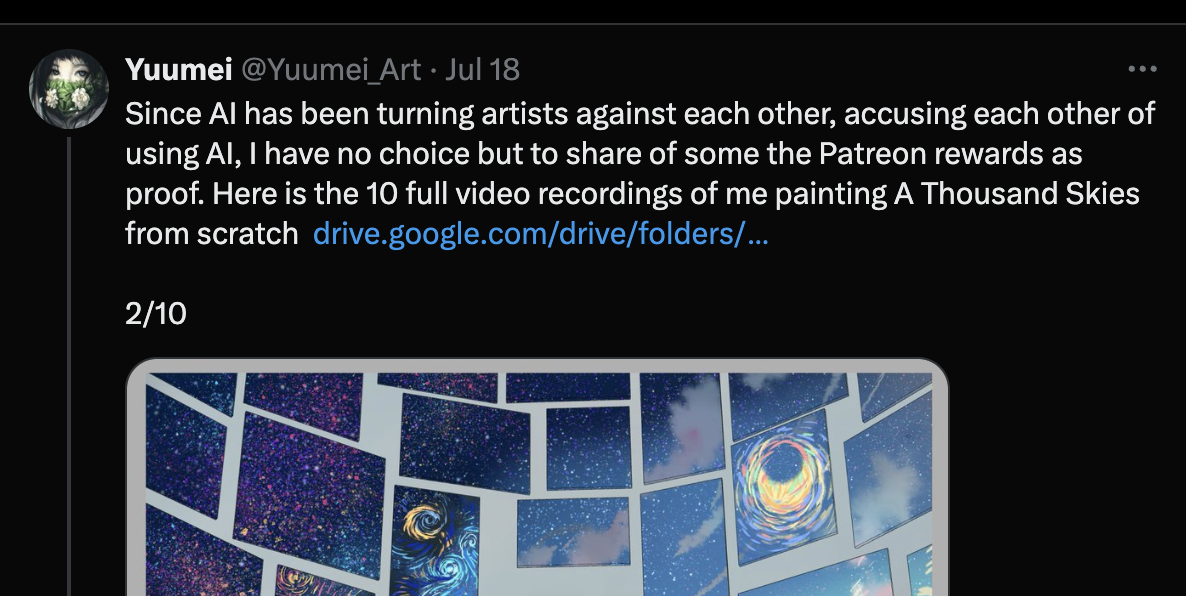
Task: Open the tweet's three-dot overflow menu
Action: (x=1141, y=69)
